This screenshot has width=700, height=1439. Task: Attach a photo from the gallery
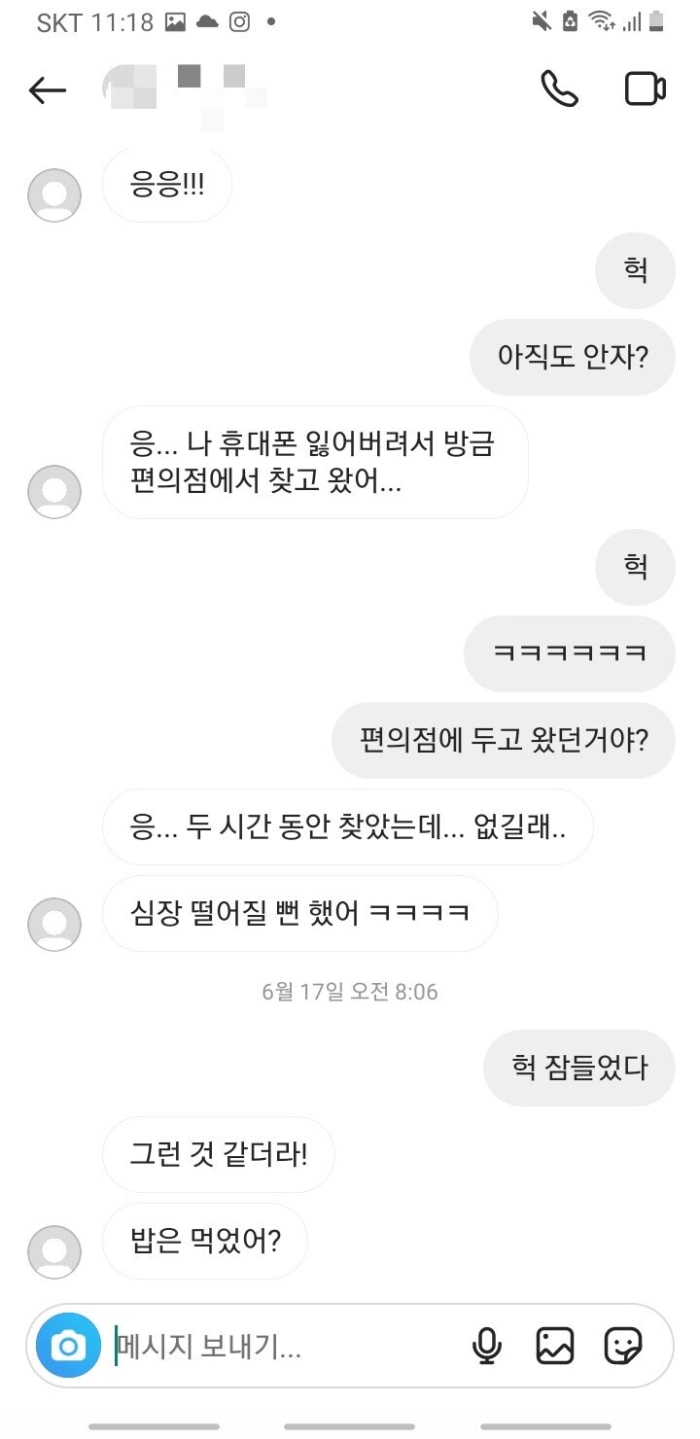click(555, 1346)
